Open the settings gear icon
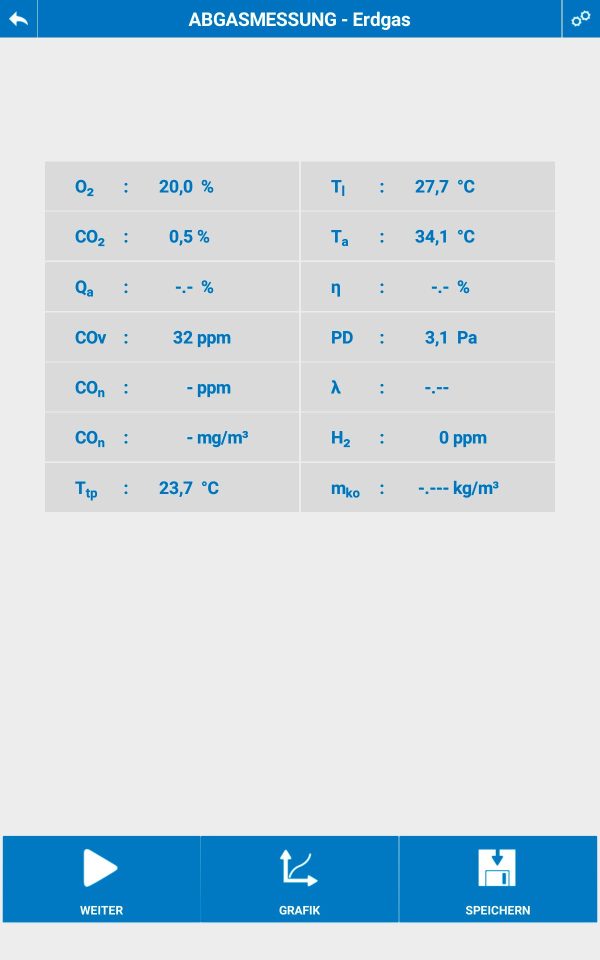This screenshot has height=960, width=600. pos(581,19)
